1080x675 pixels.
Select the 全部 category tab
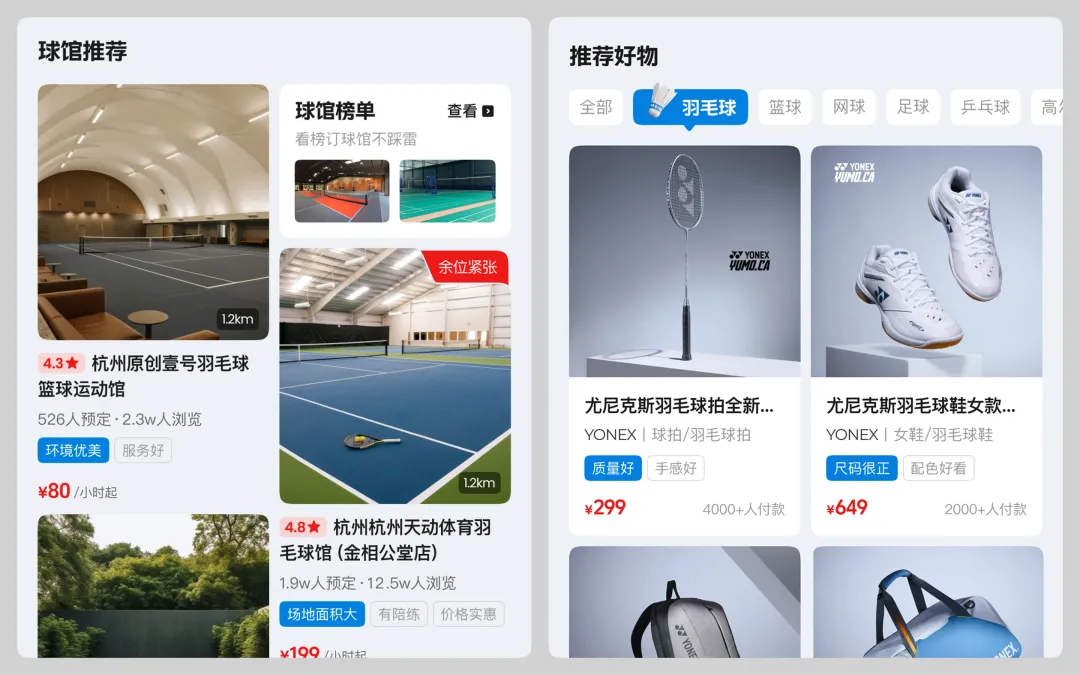596,107
